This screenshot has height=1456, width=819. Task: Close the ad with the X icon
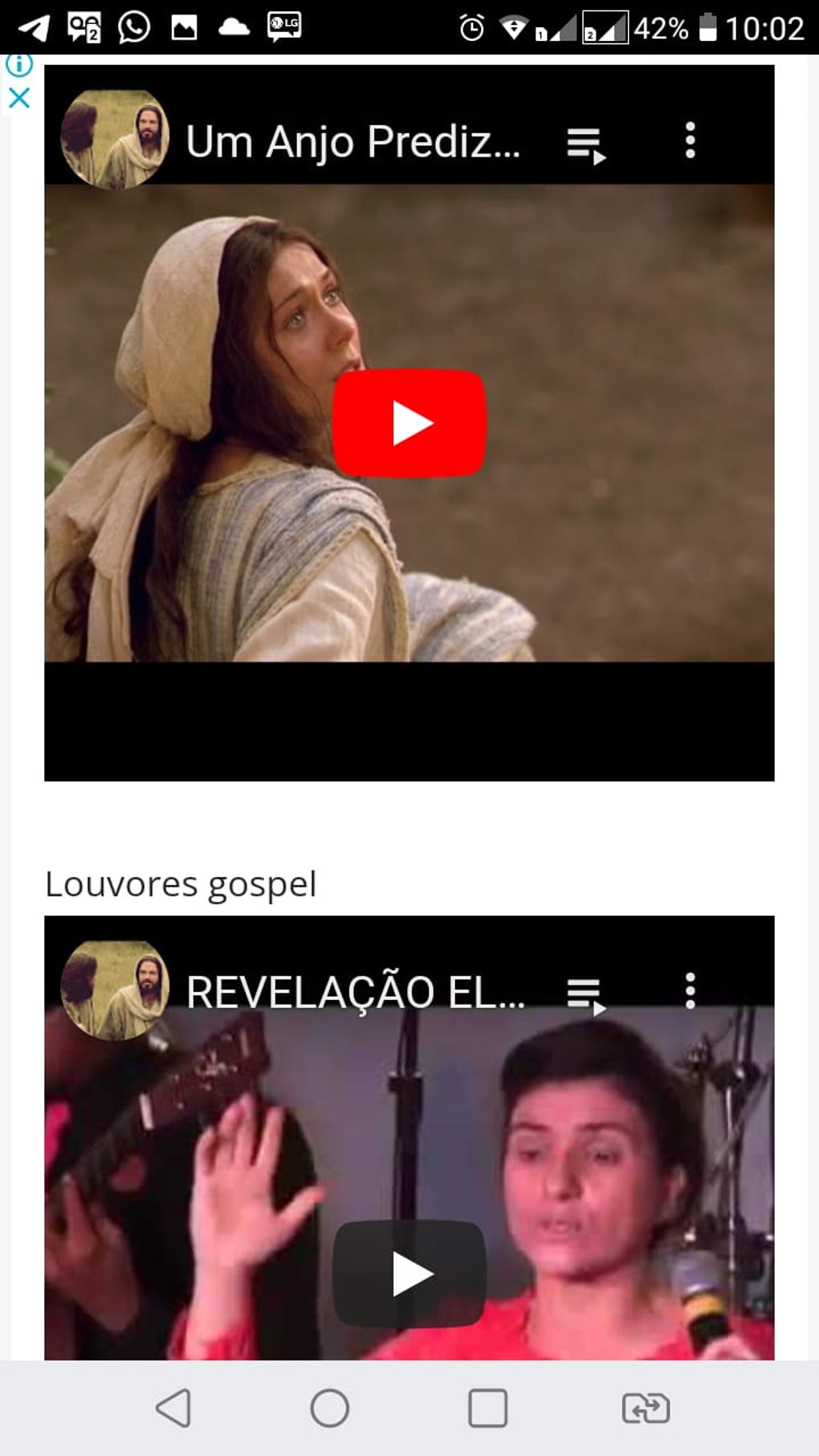[19, 98]
